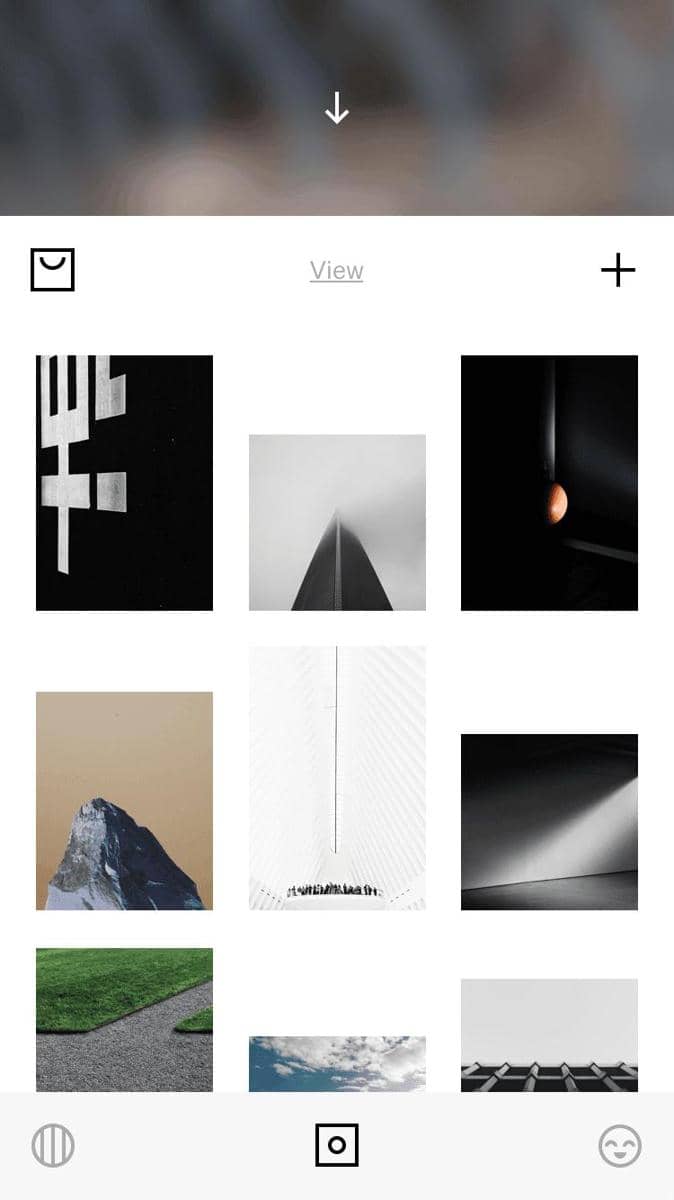This screenshot has height=1200, width=674.
Task: Add new photos with the plus icon
Action: coord(617,270)
